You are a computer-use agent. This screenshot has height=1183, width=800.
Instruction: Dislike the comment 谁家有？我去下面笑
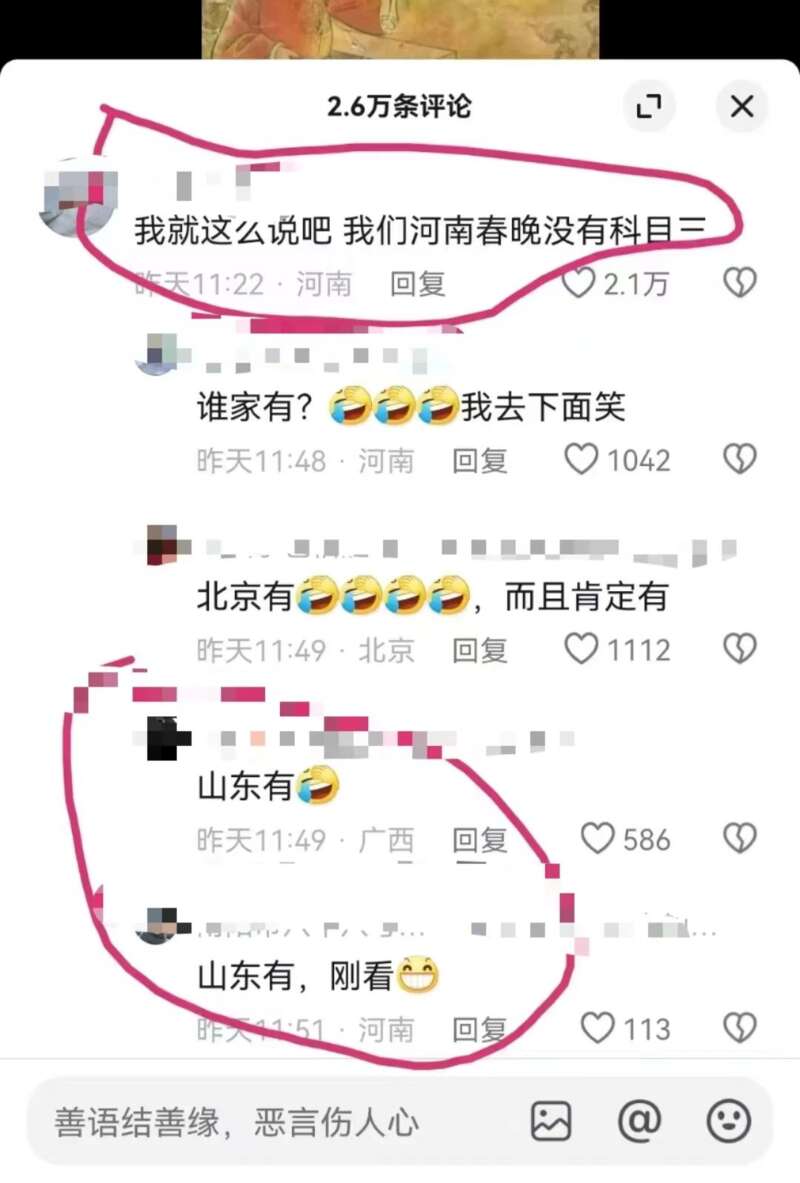click(740, 460)
